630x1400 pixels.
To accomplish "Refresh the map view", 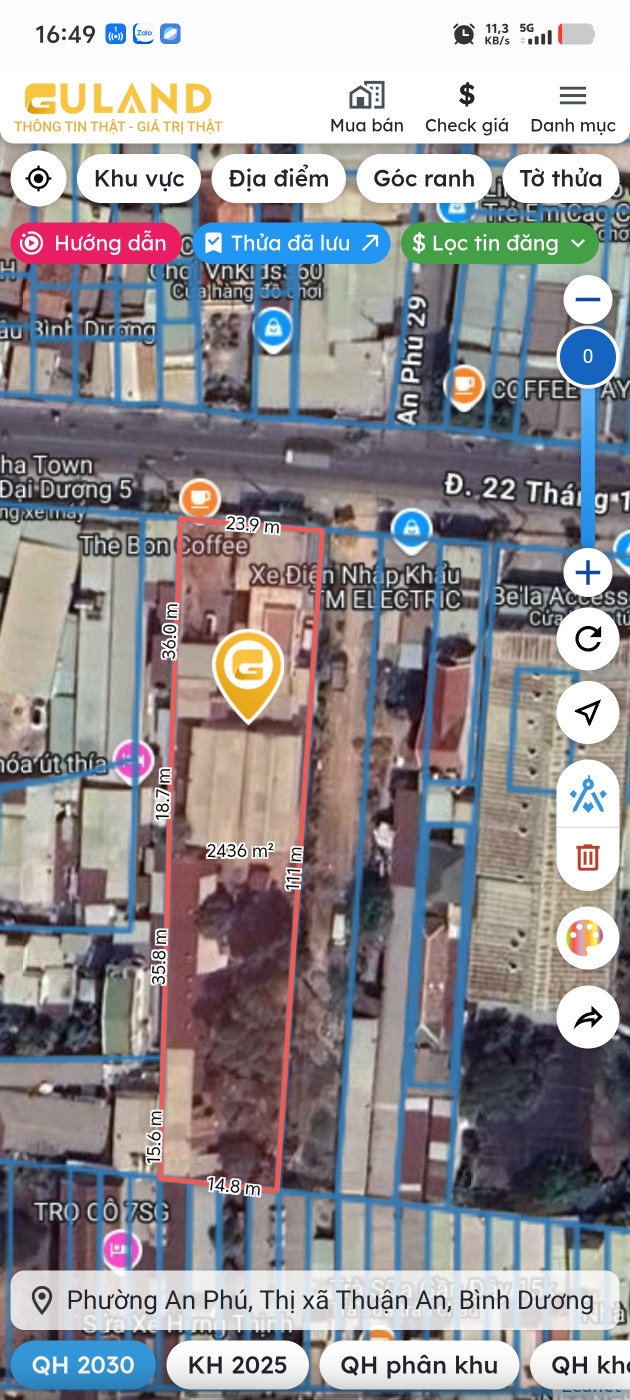I will [x=587, y=639].
